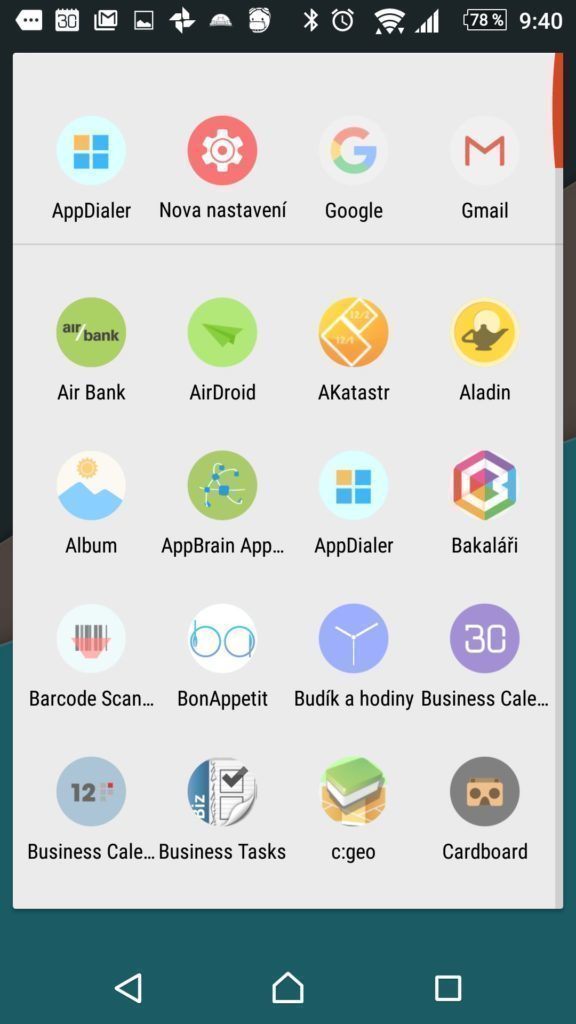
Task: Tap the system back button
Action: tap(129, 987)
